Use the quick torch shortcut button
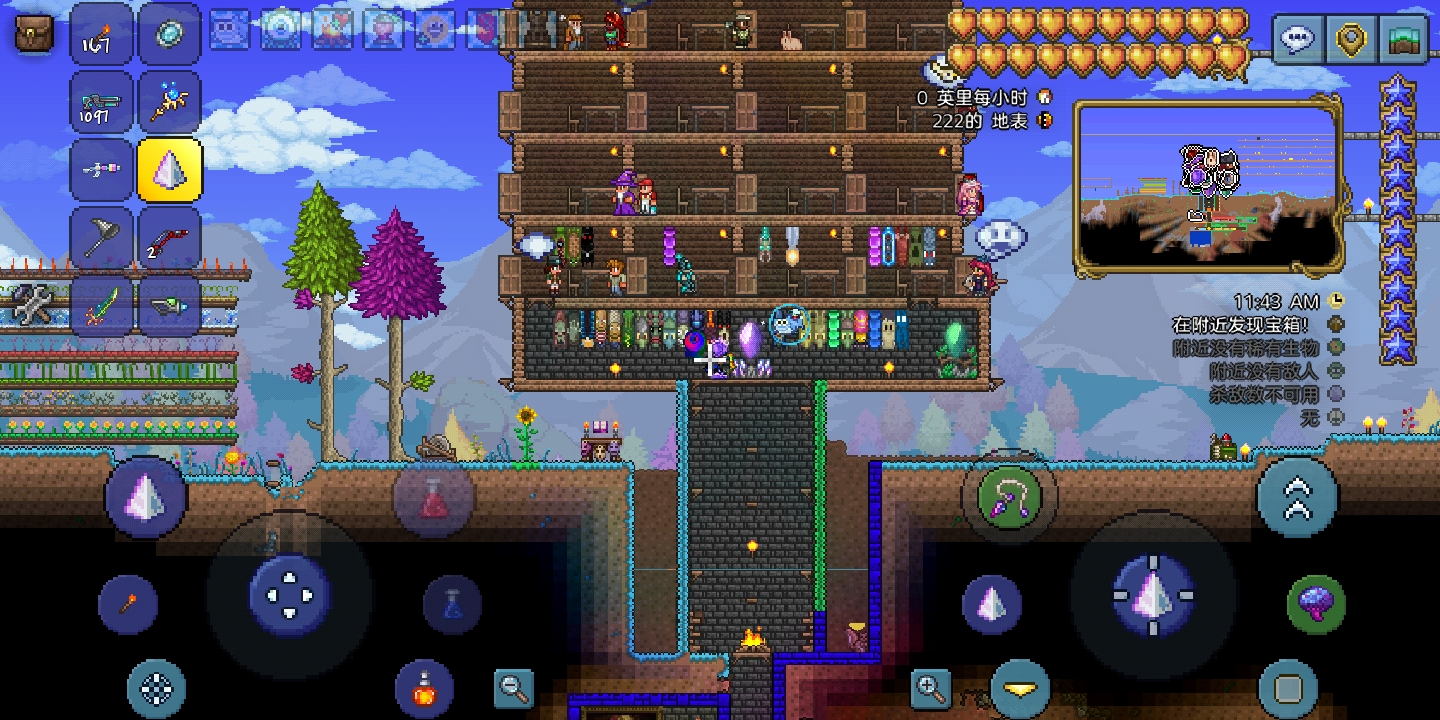 pos(128,604)
